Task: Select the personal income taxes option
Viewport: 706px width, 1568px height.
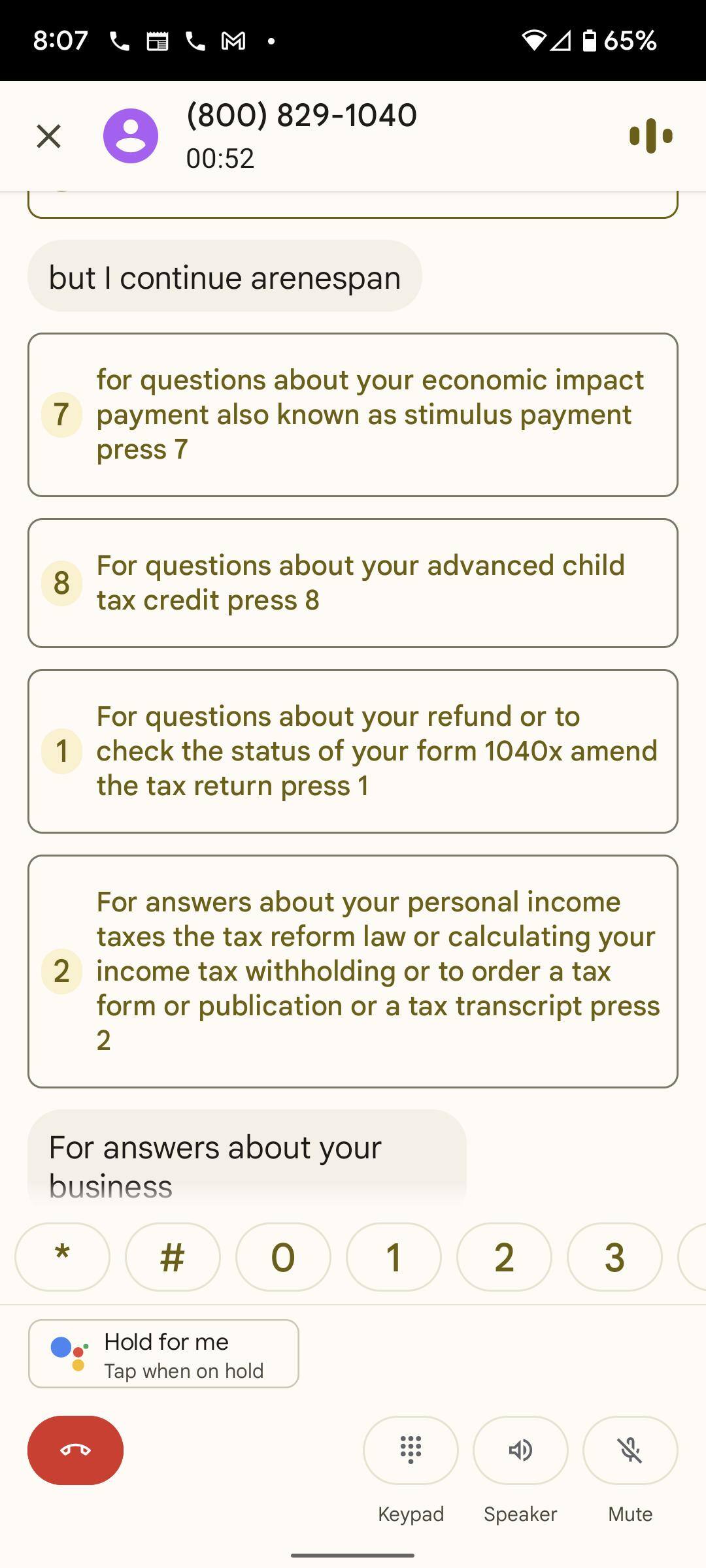Action: (x=353, y=970)
